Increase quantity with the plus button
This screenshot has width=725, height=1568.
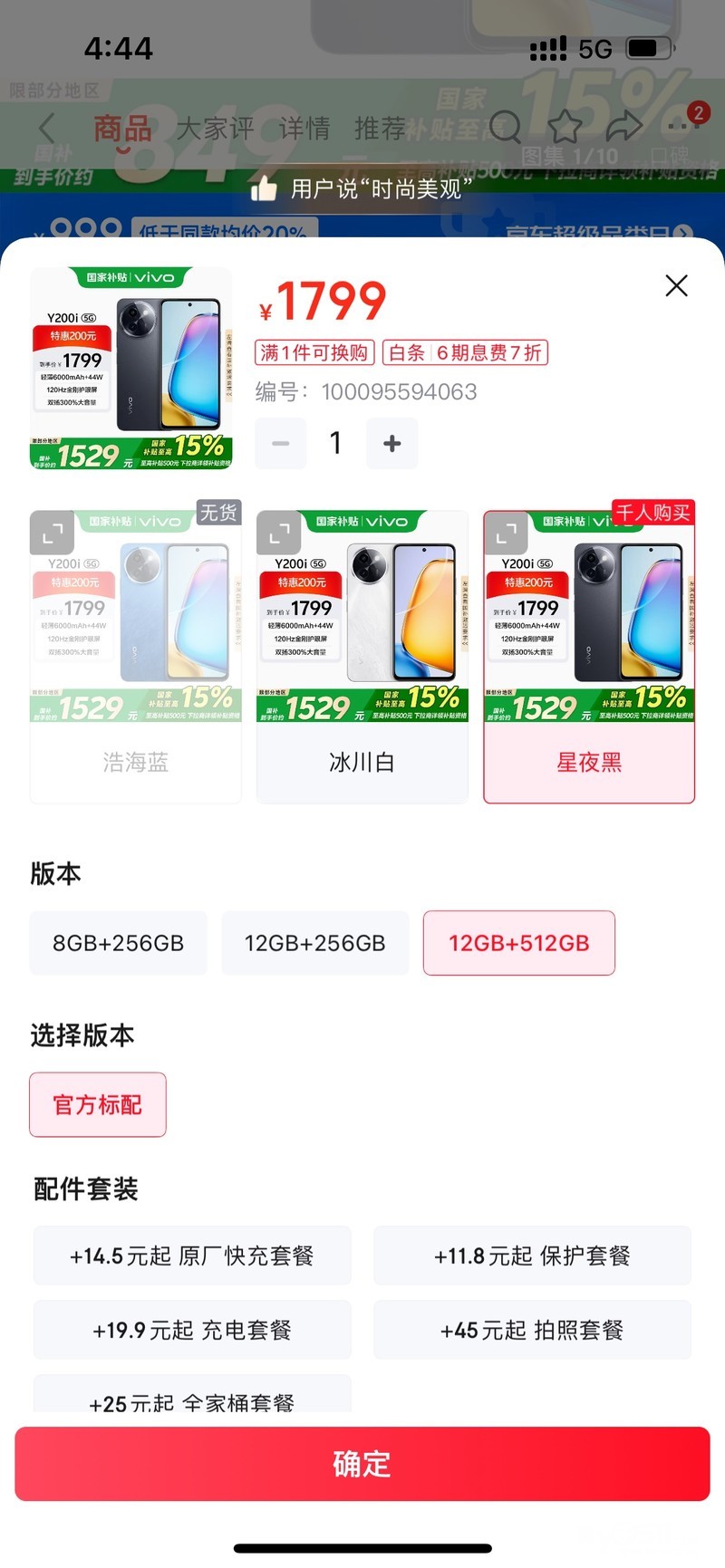tap(391, 444)
